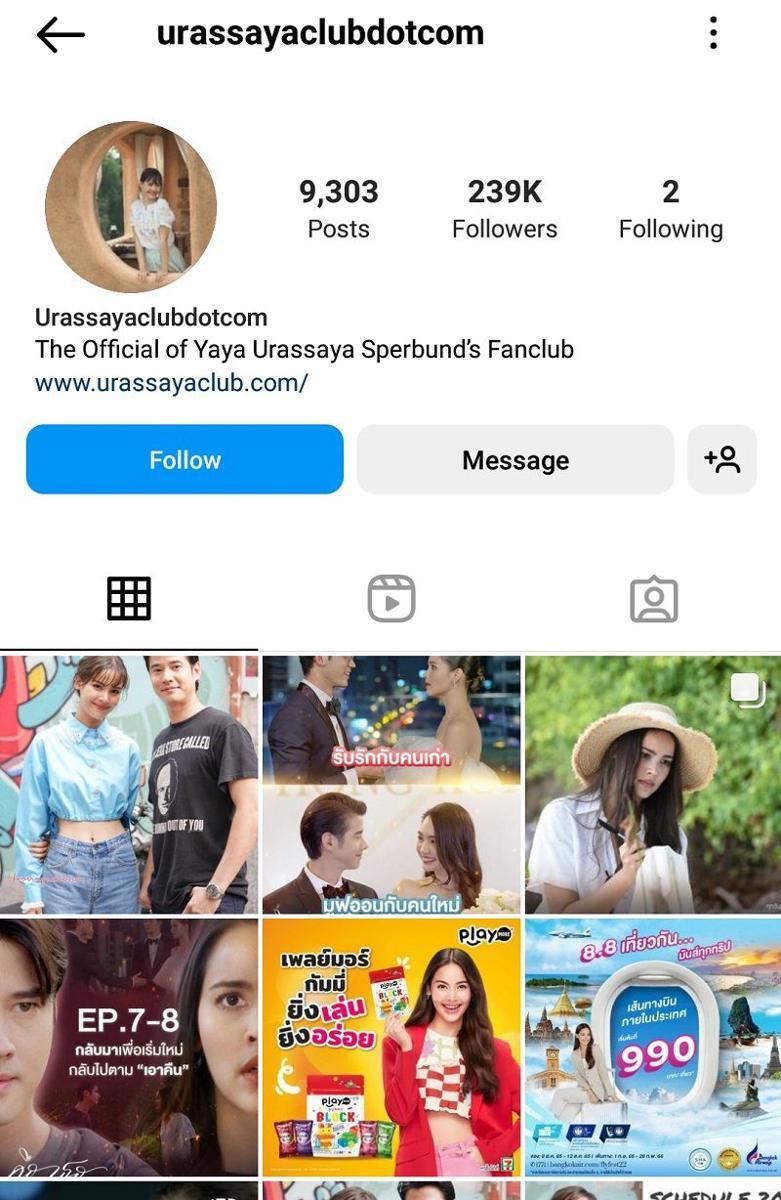Open the Play More gummy ad post
The height and width of the screenshot is (1200, 781).
(391, 1047)
